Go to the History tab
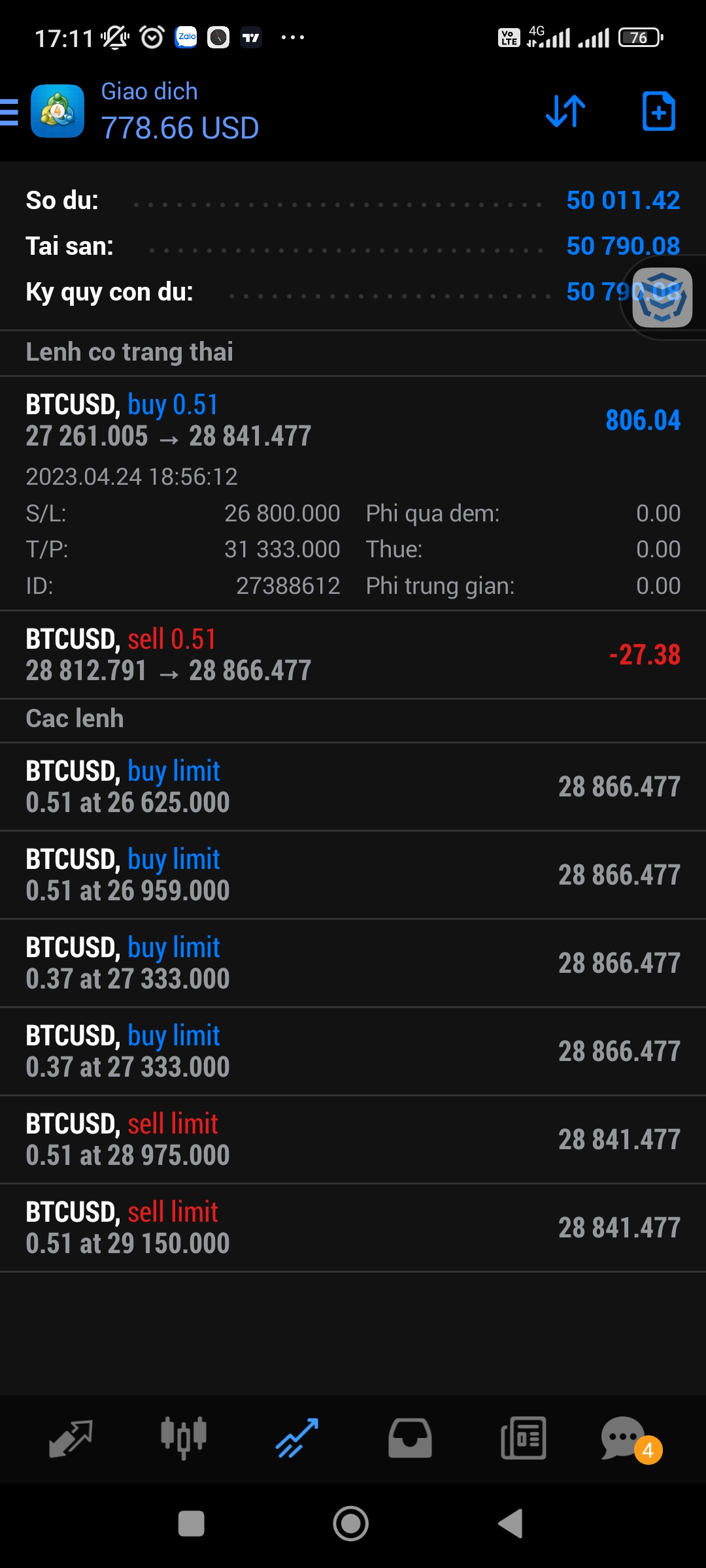Viewport: 706px width, 1568px height. point(410,1438)
